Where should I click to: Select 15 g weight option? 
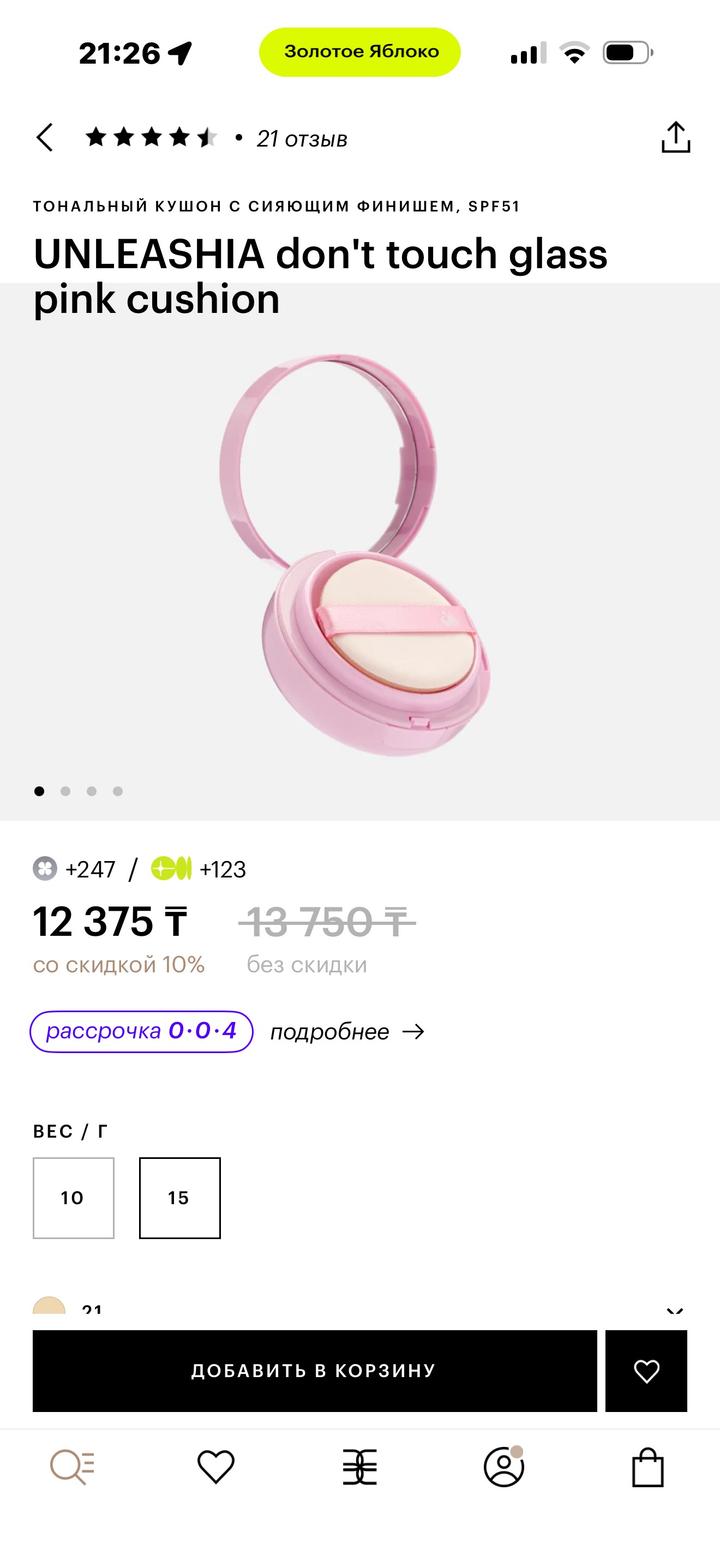coord(180,1198)
